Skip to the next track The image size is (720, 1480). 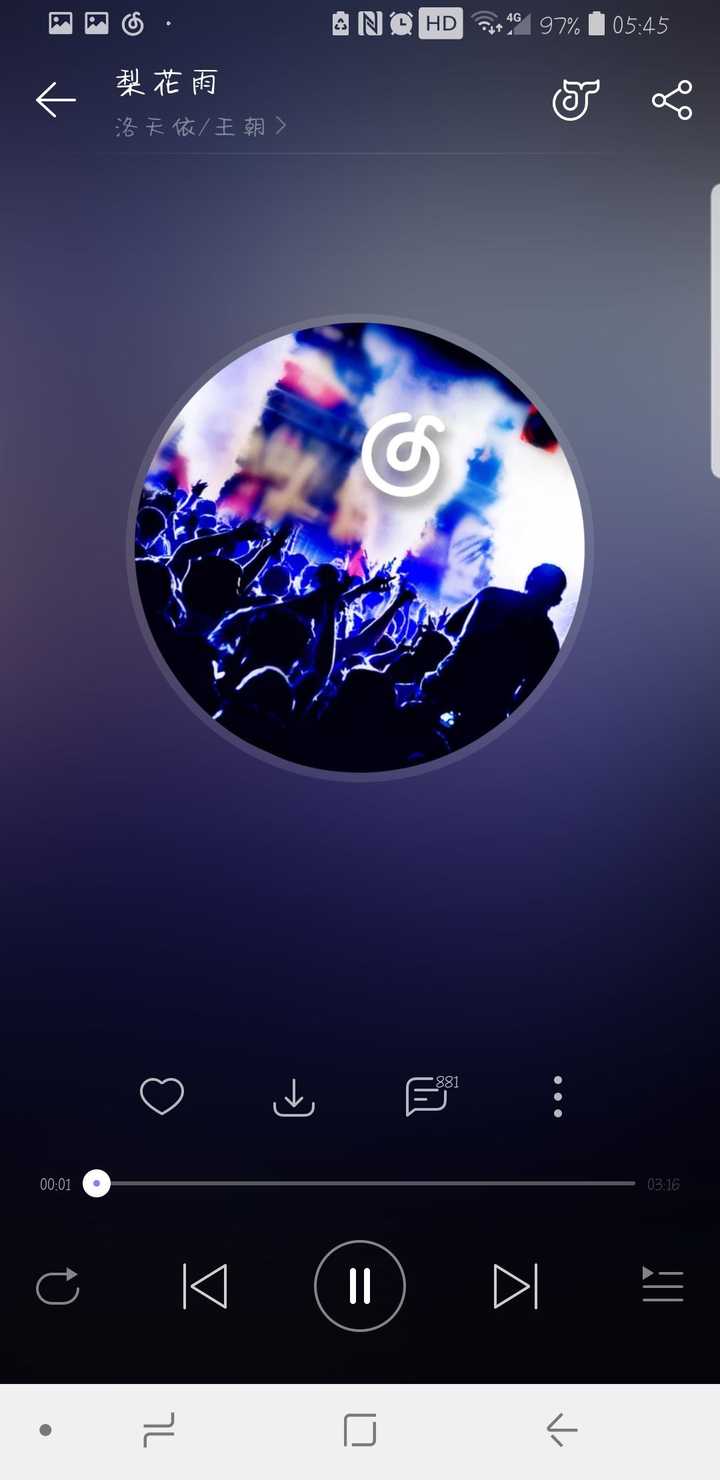[x=514, y=1287]
